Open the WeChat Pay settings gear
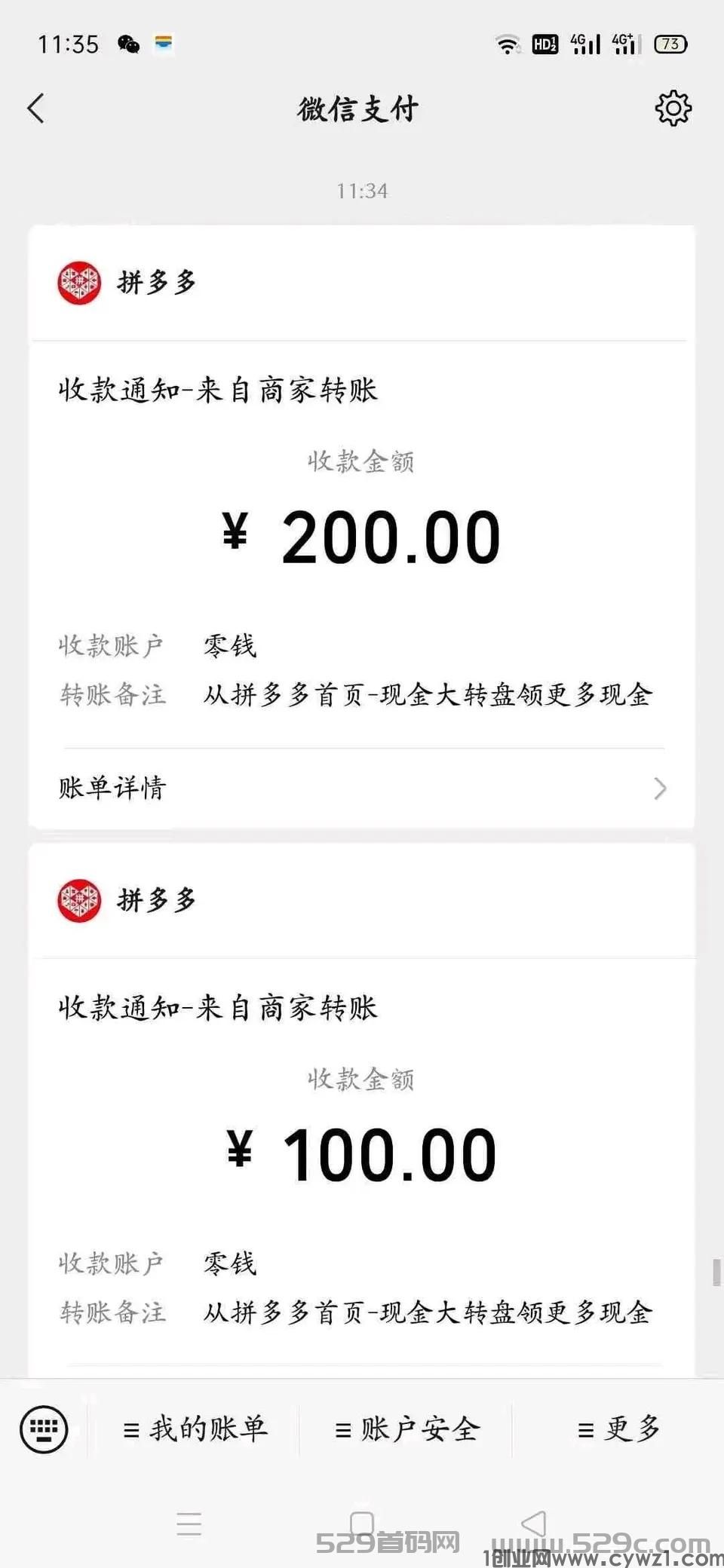This screenshot has height=1568, width=724. click(x=673, y=108)
